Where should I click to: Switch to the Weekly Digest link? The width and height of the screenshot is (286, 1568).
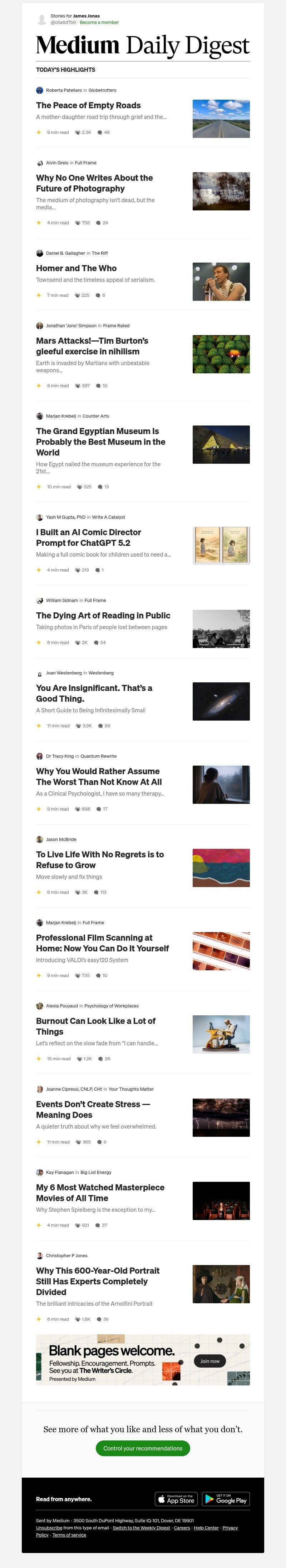(141, 1527)
